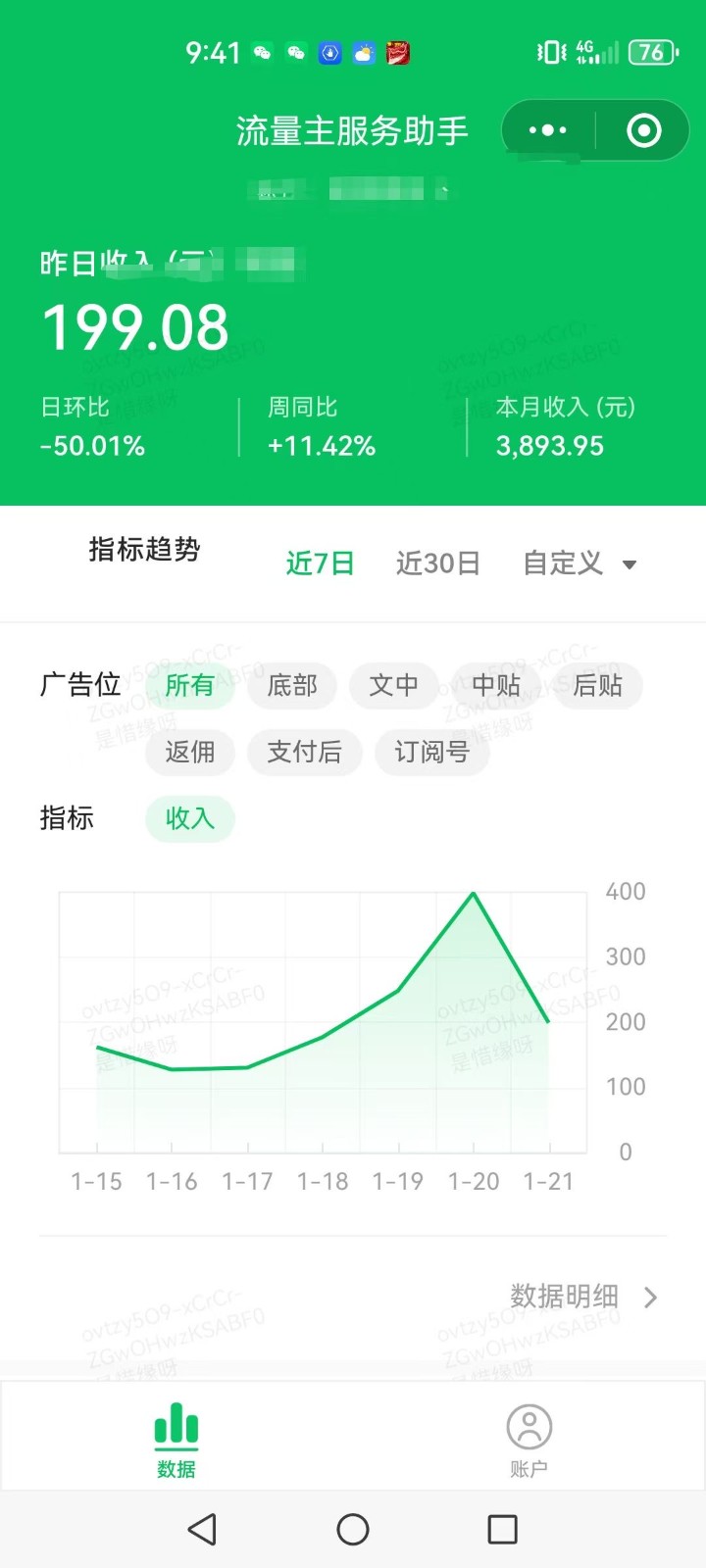This screenshot has width=706, height=1568.
Task: Select the 订阅号 ad position filter
Action: pyautogui.click(x=431, y=752)
